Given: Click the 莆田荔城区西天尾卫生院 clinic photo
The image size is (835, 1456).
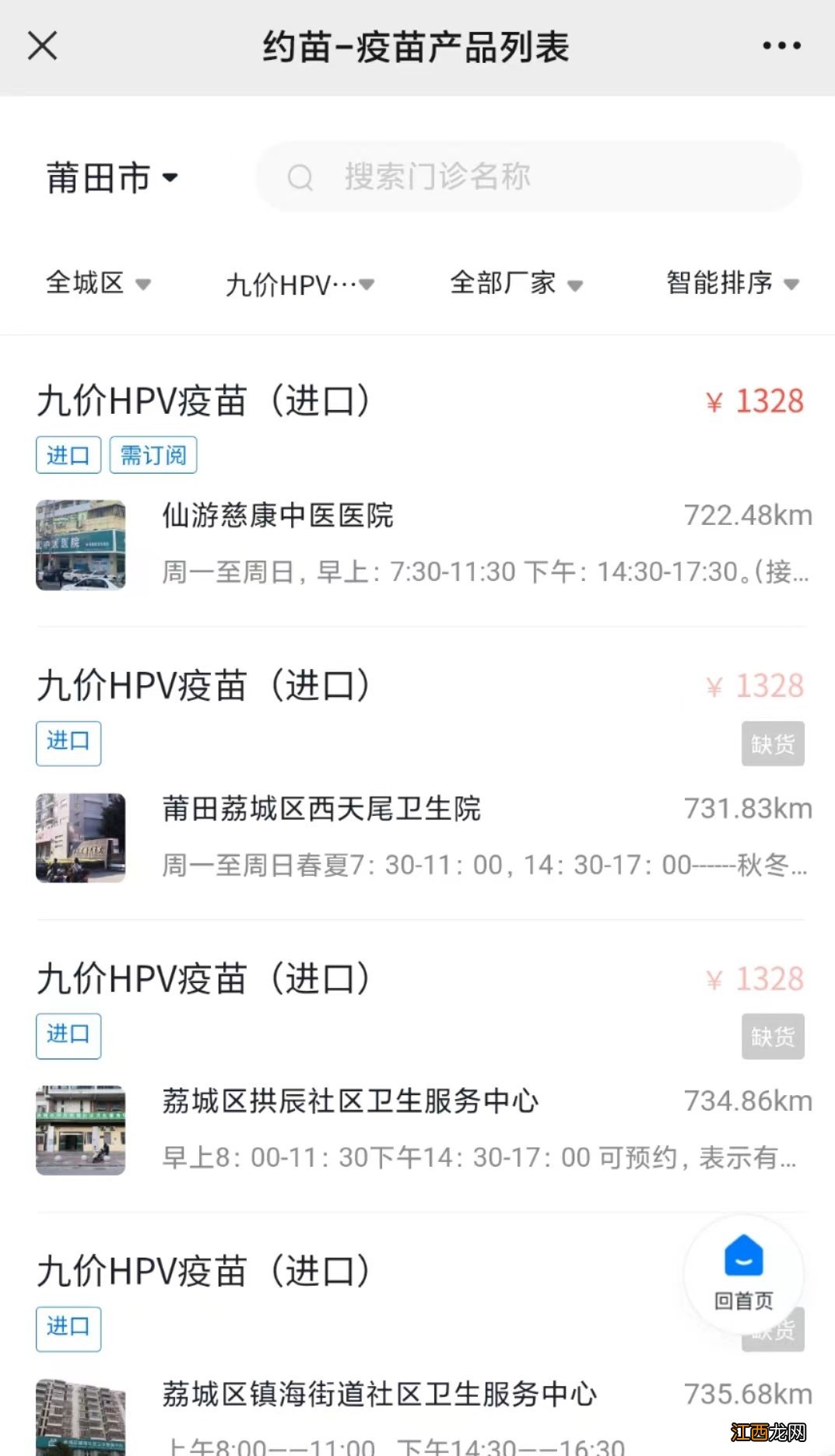Looking at the screenshot, I should click(80, 838).
